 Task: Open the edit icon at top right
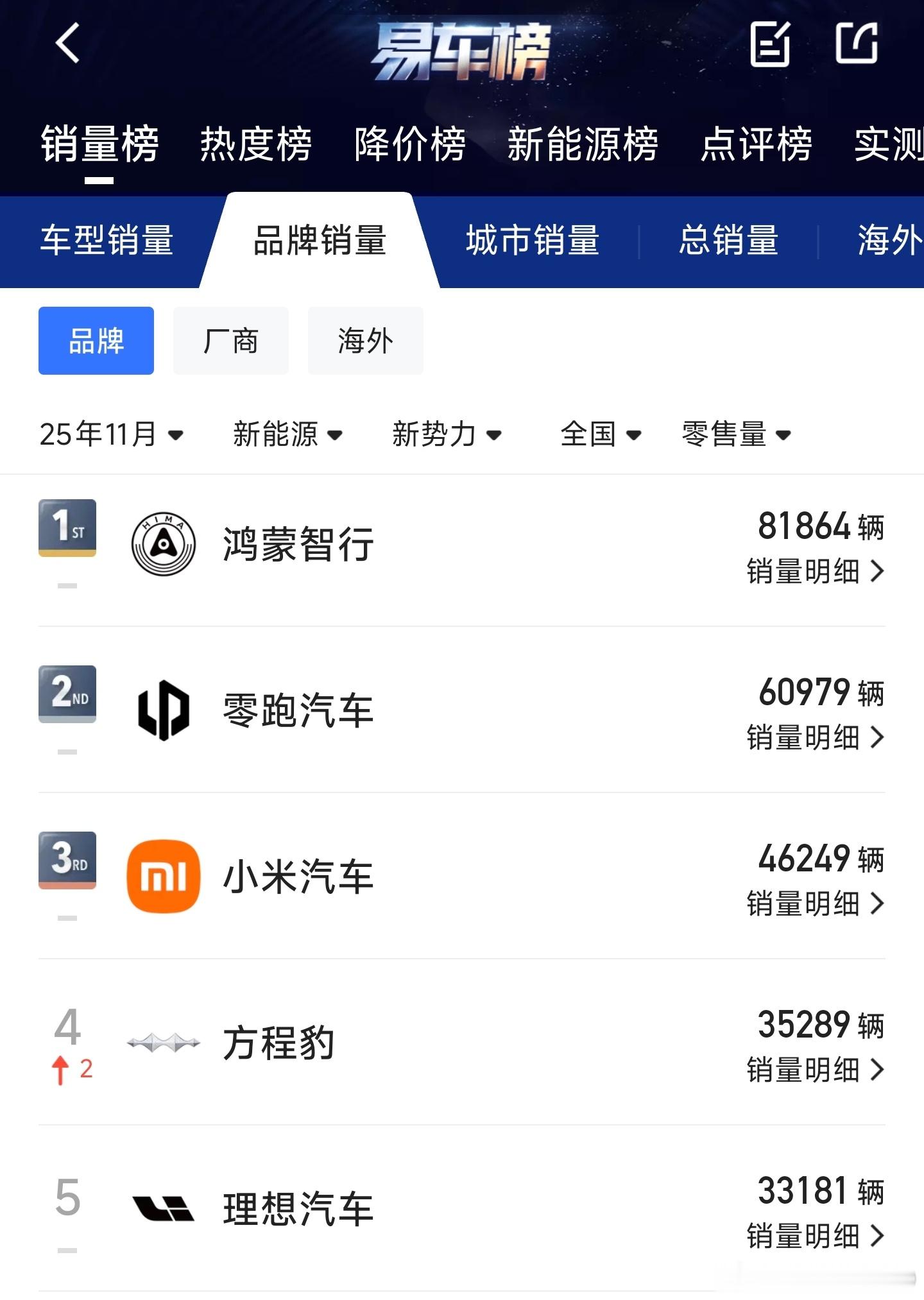(771, 45)
